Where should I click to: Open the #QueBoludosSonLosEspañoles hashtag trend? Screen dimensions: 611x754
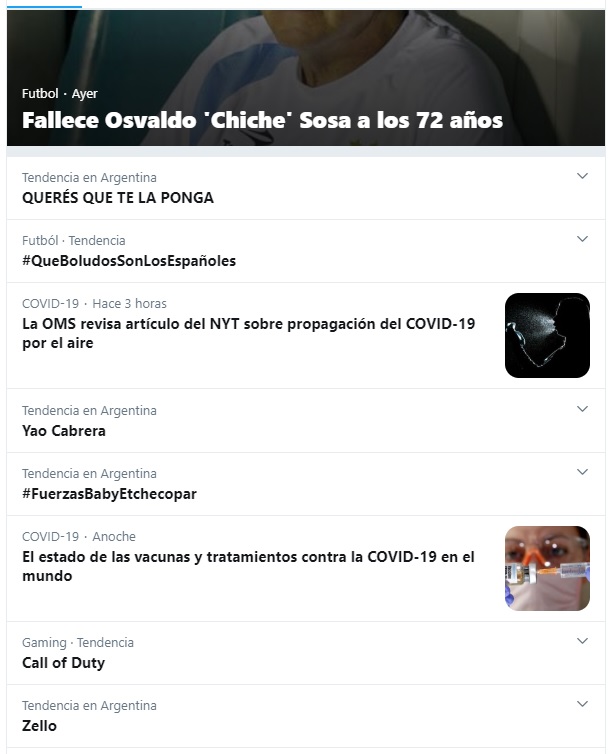[x=129, y=261]
